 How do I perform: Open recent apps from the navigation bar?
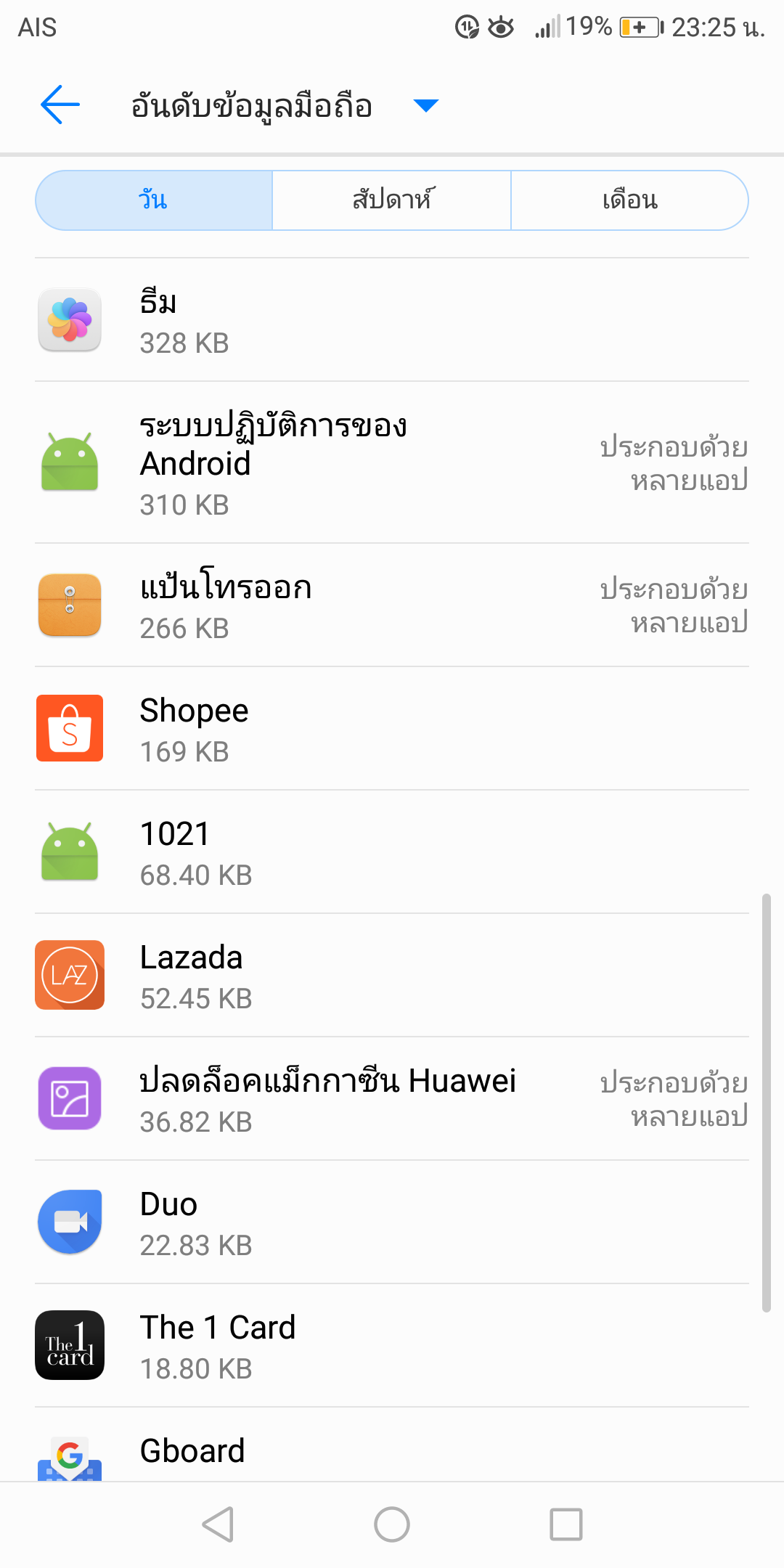(566, 1524)
